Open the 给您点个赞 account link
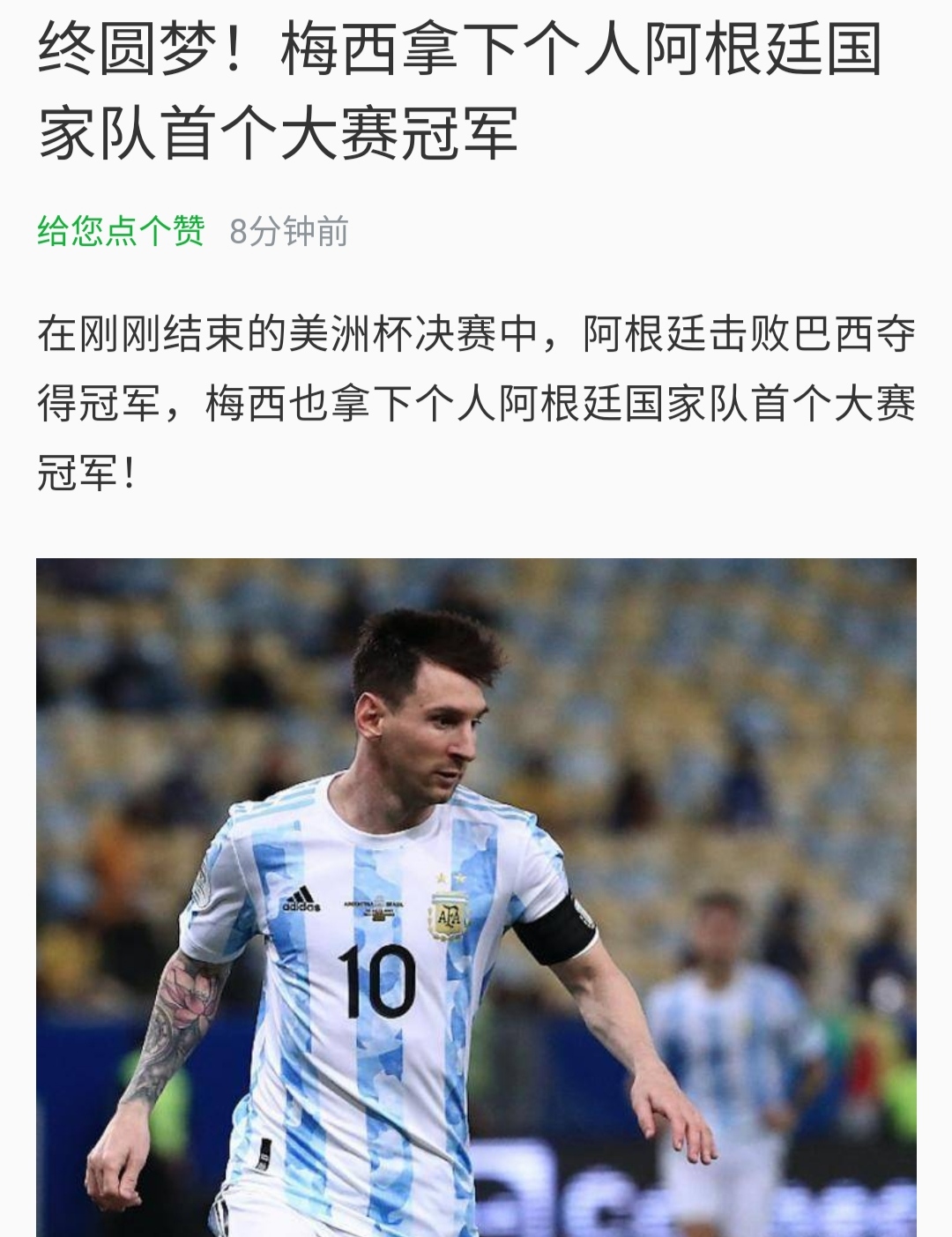Screen dimensions: 952x1237 point(121,231)
